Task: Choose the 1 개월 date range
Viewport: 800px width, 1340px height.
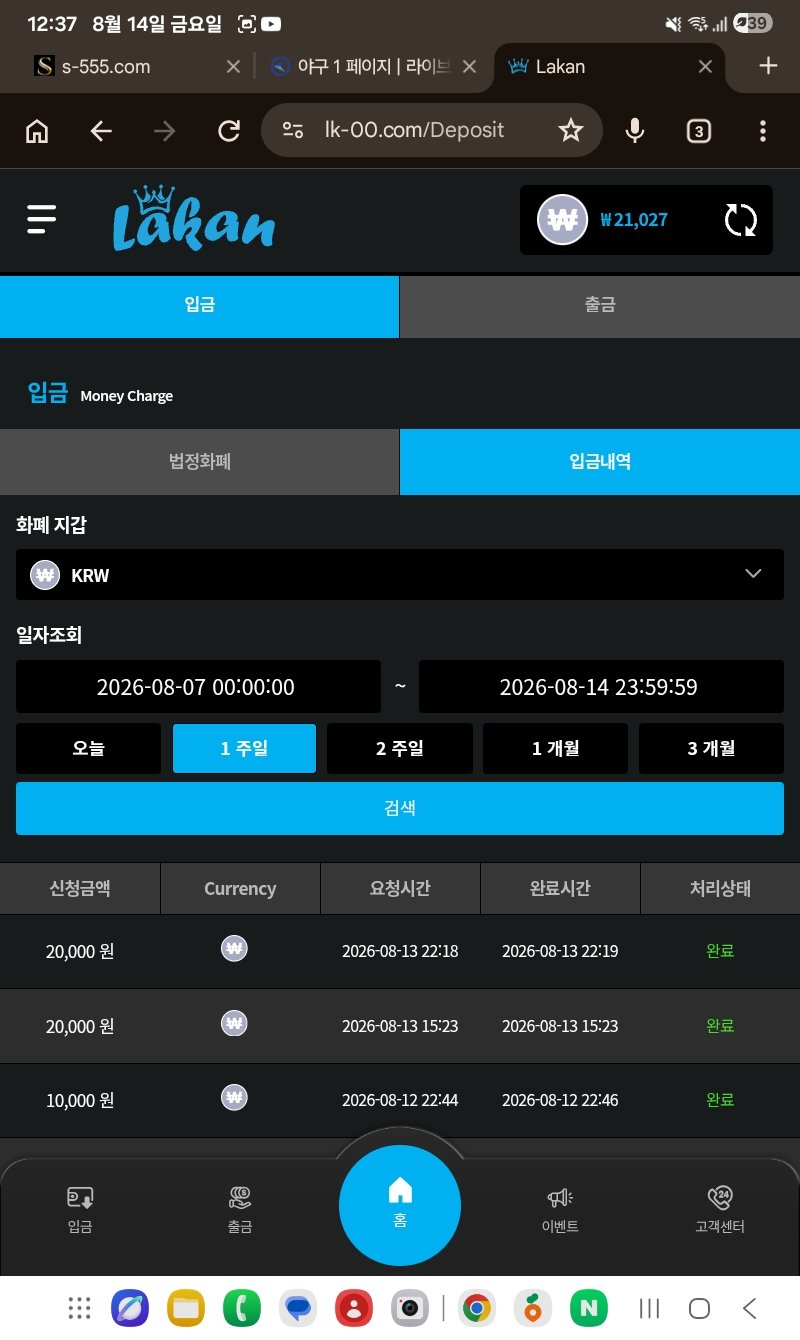Action: point(556,749)
